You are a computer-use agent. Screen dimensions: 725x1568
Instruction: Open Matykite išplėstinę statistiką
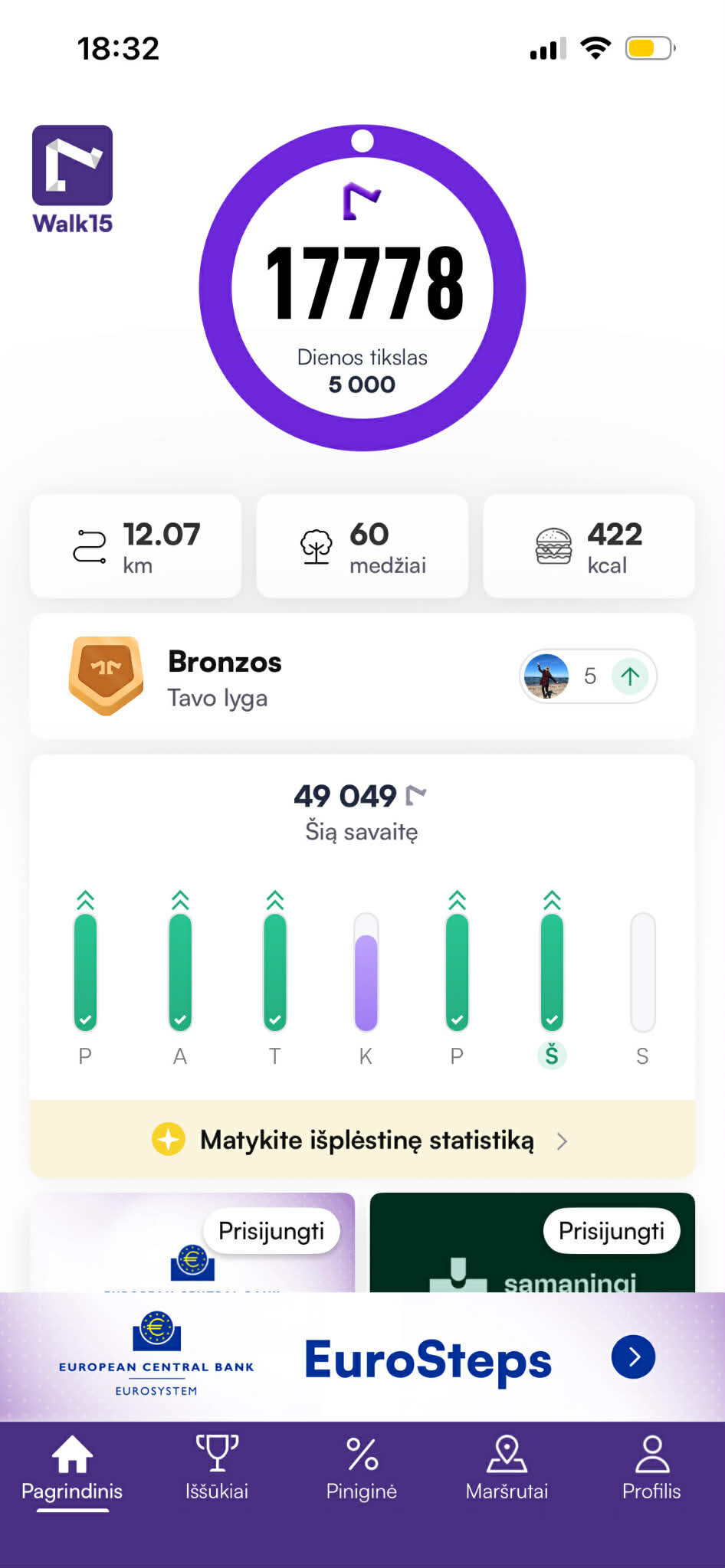coord(362,1140)
